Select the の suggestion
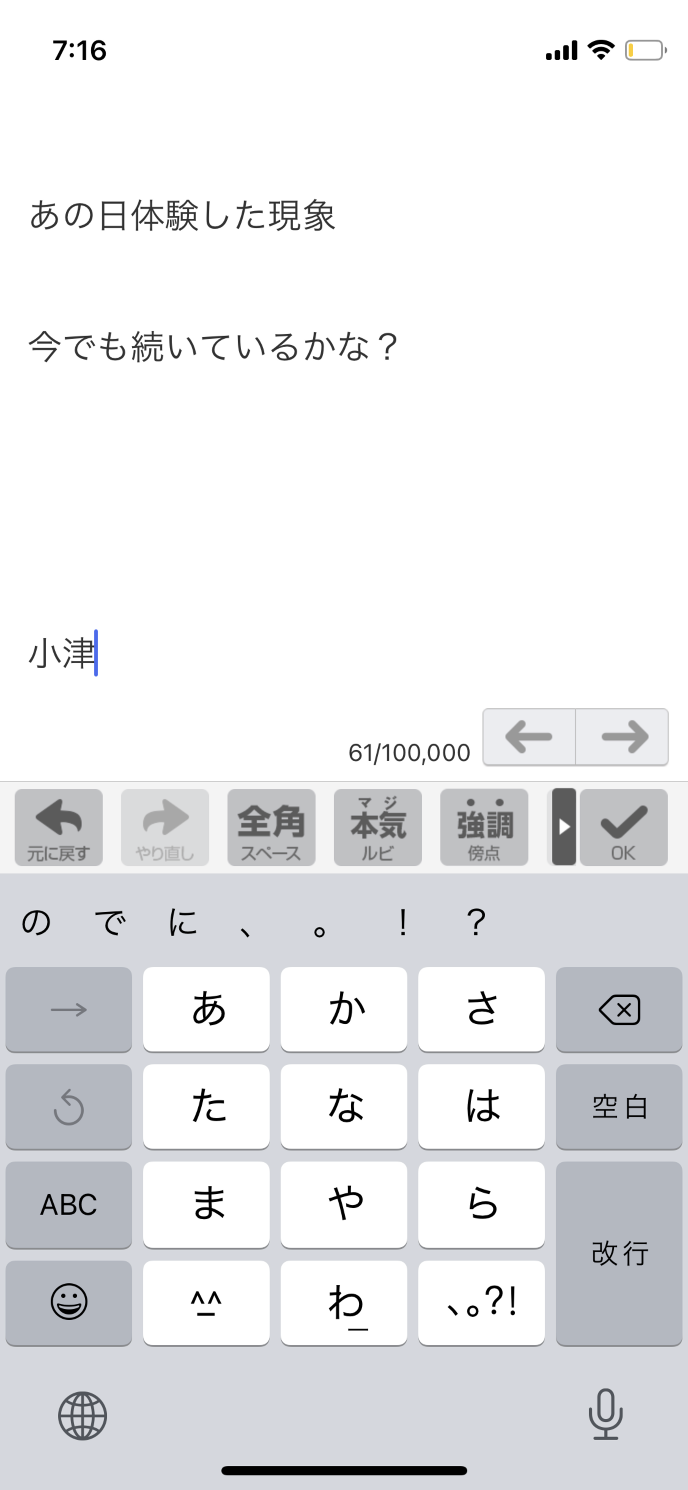This screenshot has height=1490, width=688. 36,924
